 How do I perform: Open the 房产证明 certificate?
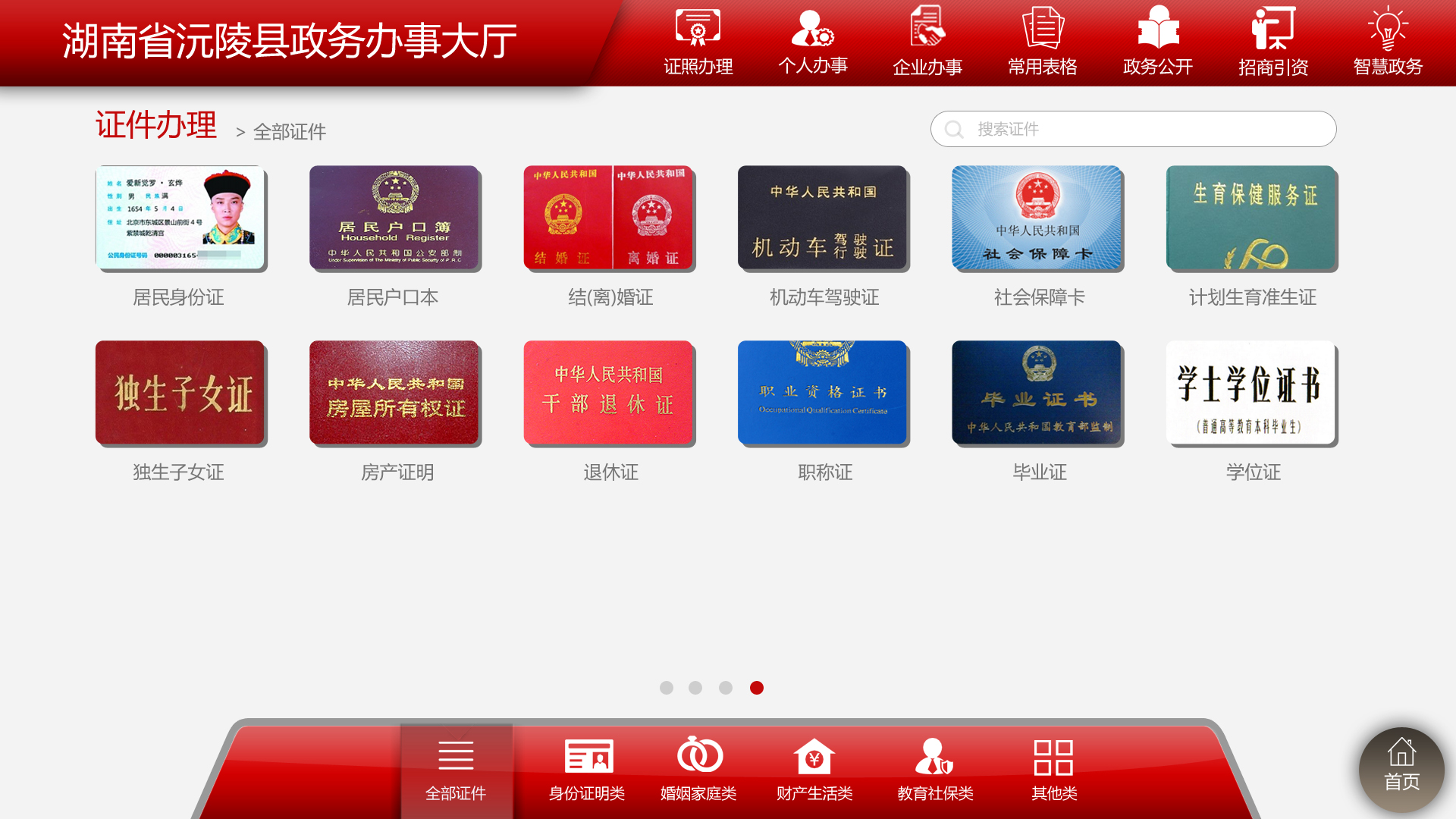point(394,393)
